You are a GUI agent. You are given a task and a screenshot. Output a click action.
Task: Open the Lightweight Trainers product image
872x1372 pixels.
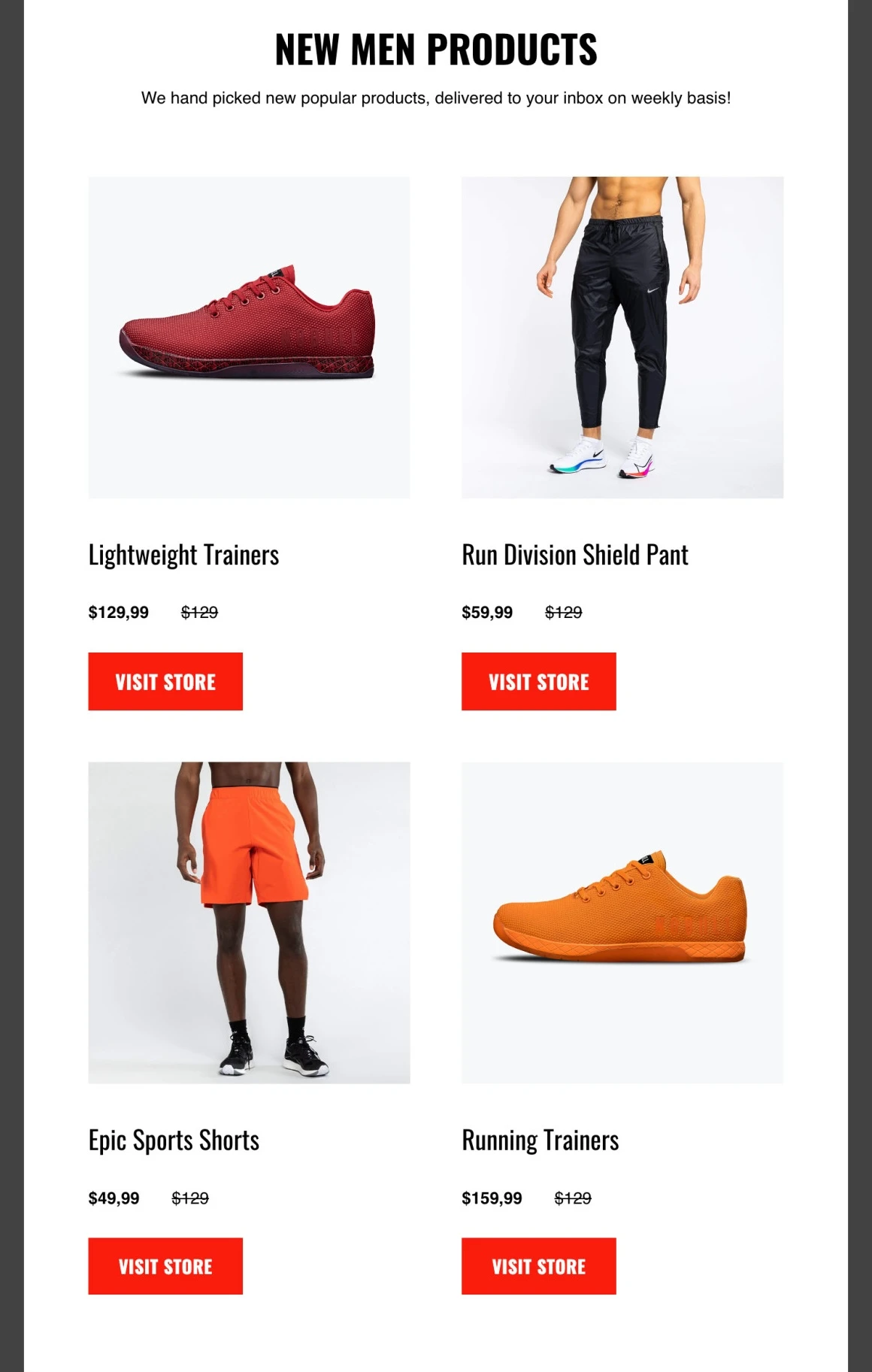[249, 338]
